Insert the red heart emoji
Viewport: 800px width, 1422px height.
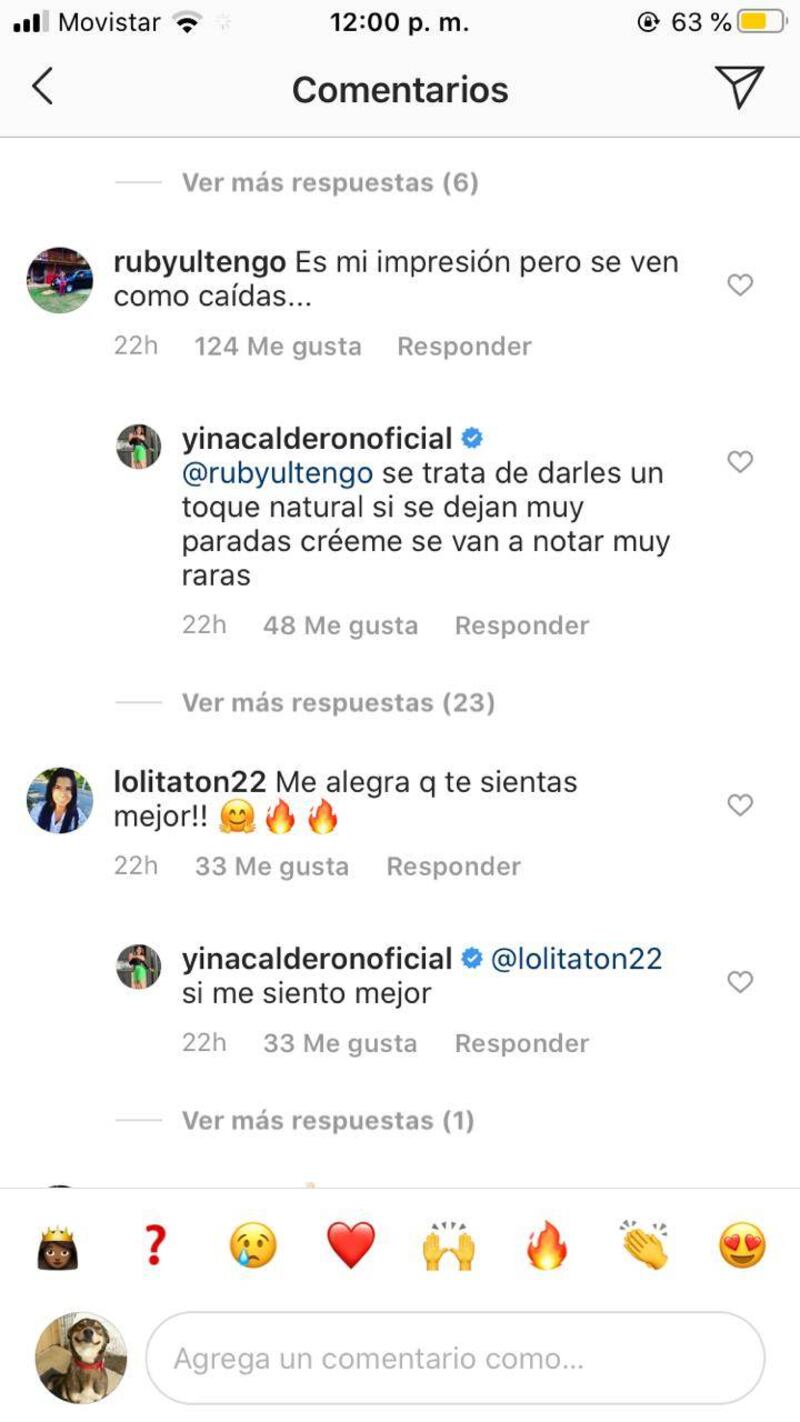click(351, 1246)
